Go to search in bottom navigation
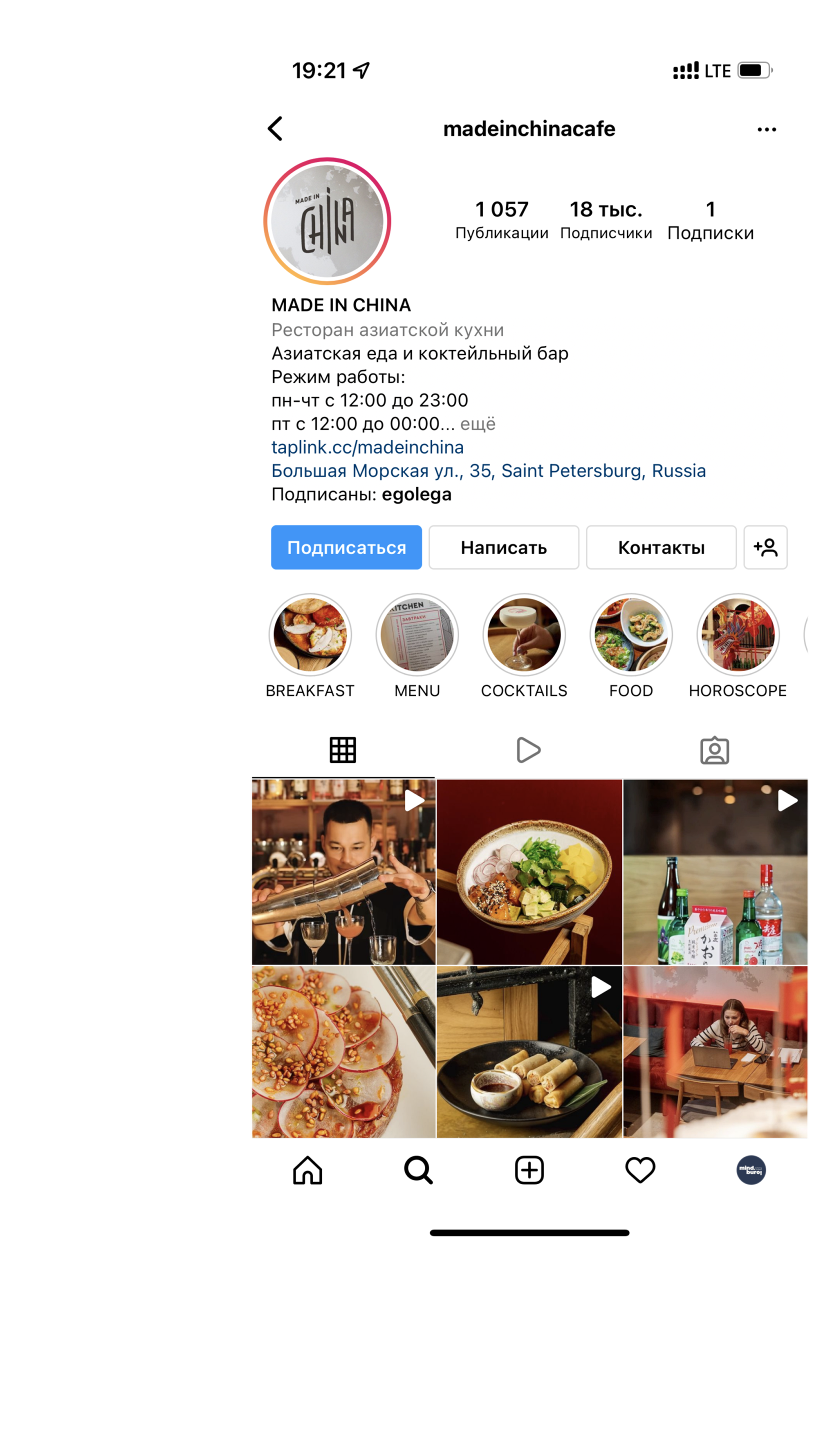The image size is (840, 1448). pyautogui.click(x=418, y=1170)
